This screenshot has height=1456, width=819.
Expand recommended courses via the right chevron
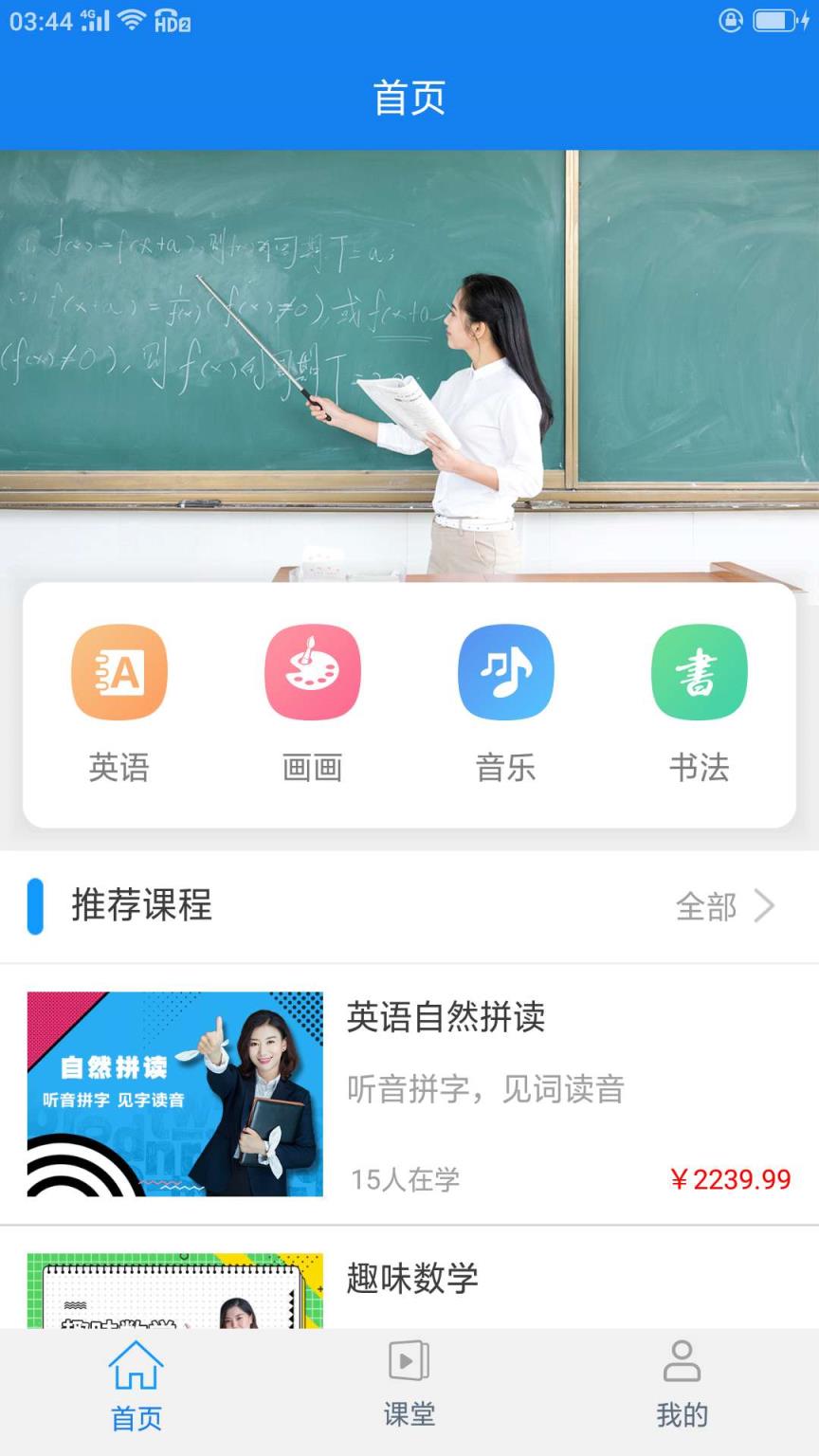point(764,906)
